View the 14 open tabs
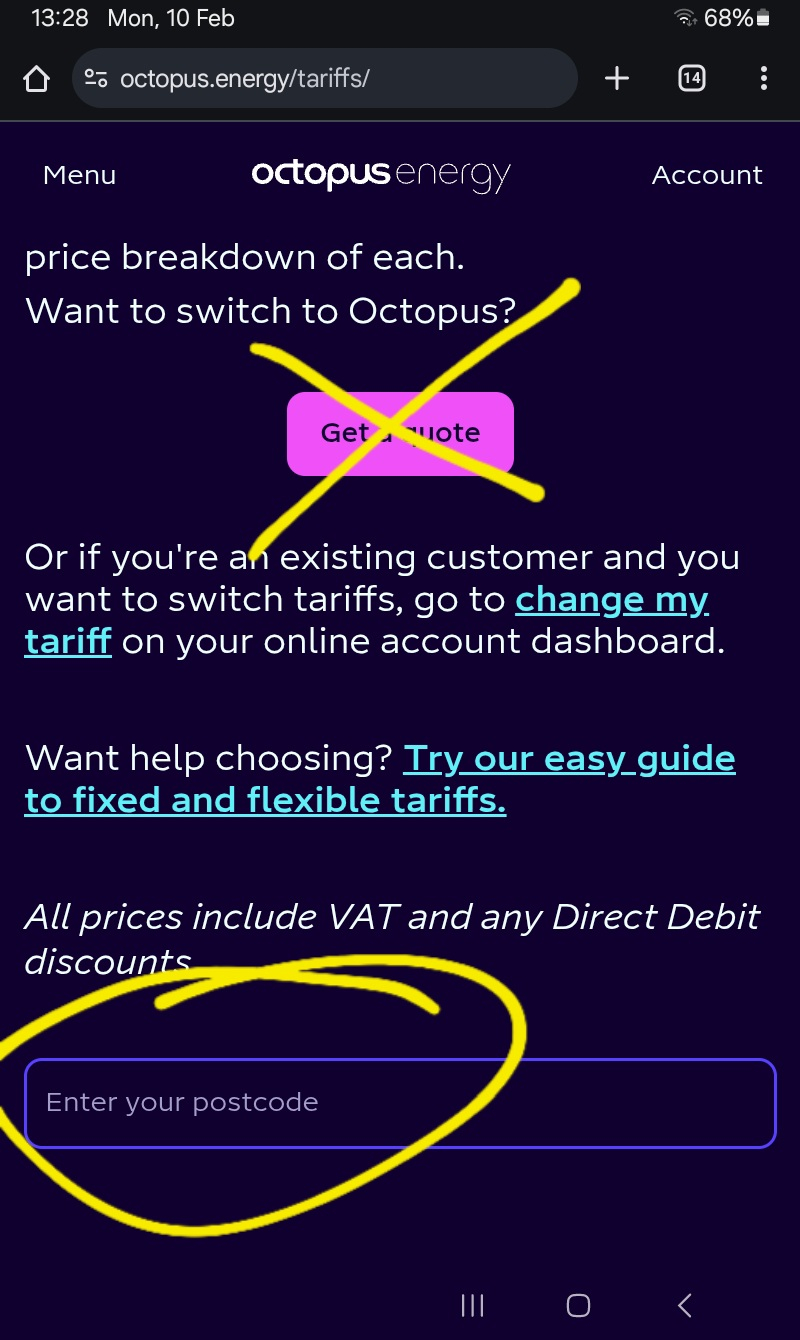Viewport: 800px width, 1340px height. click(691, 79)
